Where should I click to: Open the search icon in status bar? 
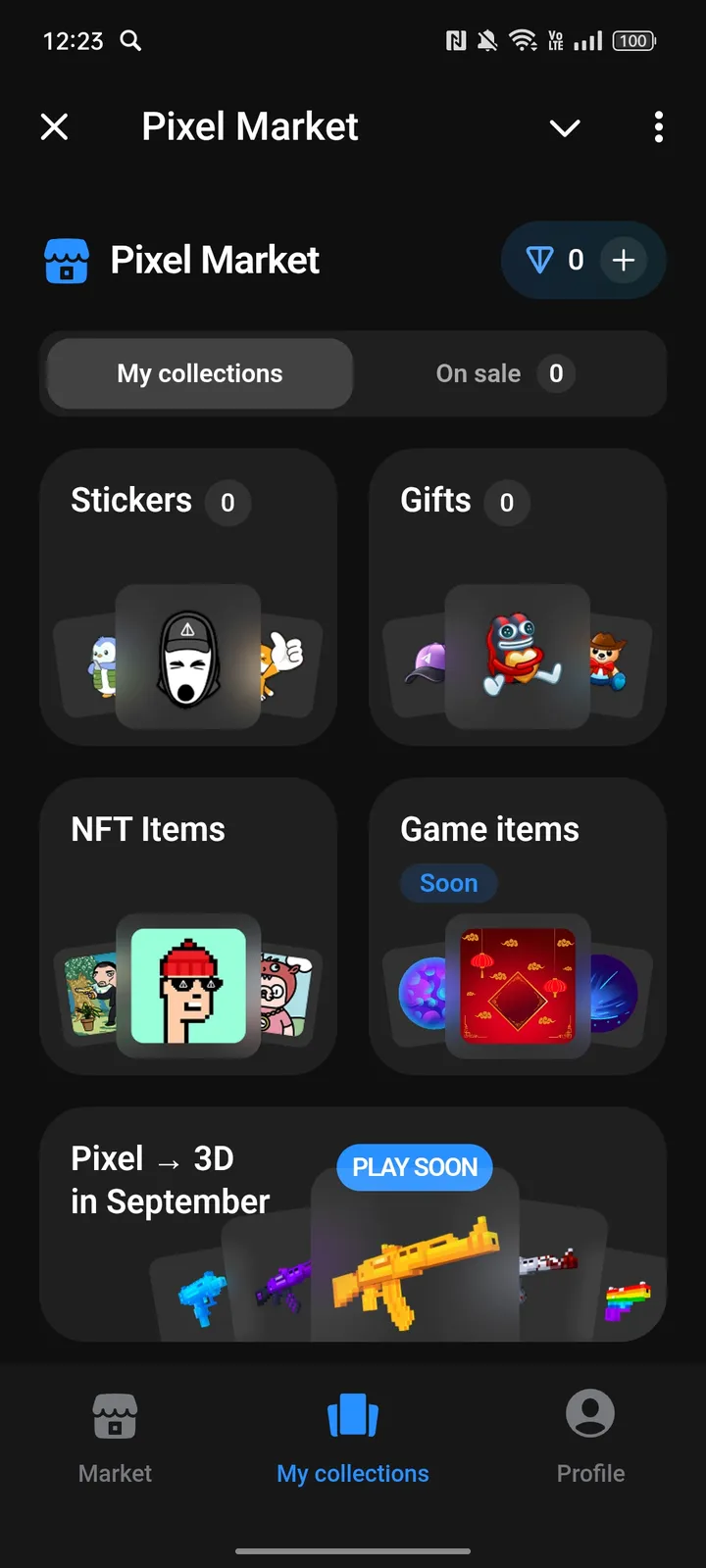130,41
